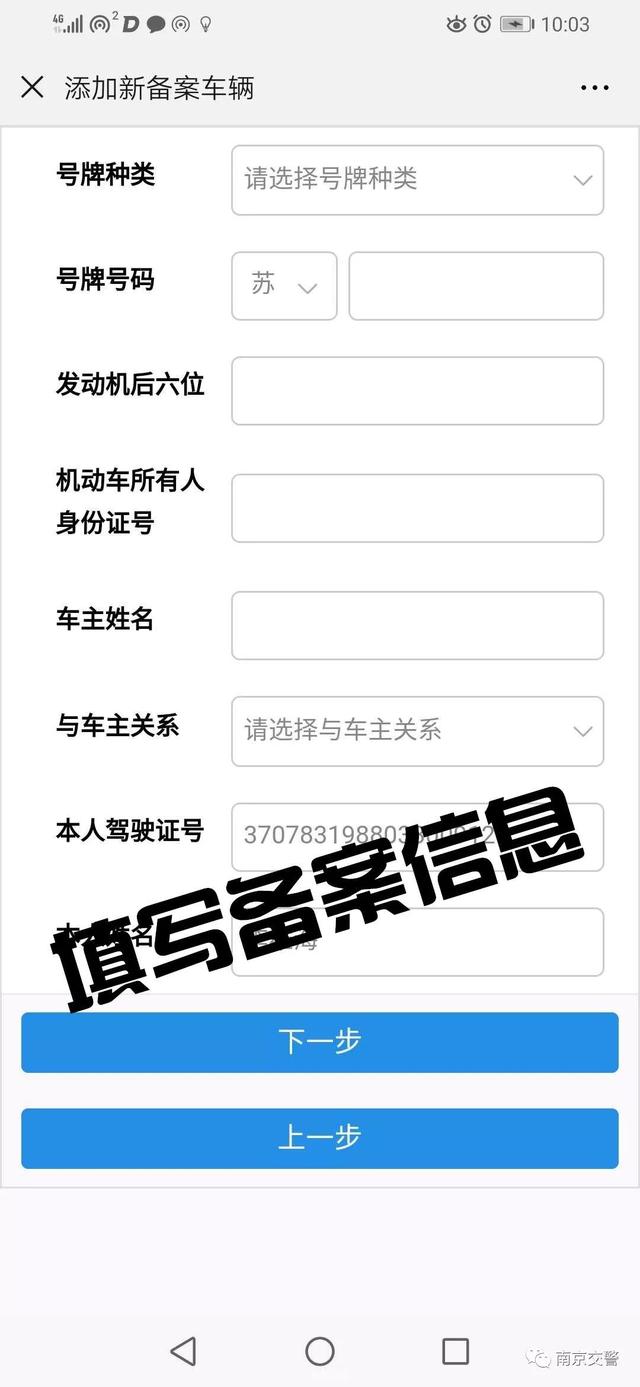Go back with 上一步 button

coord(320,1138)
